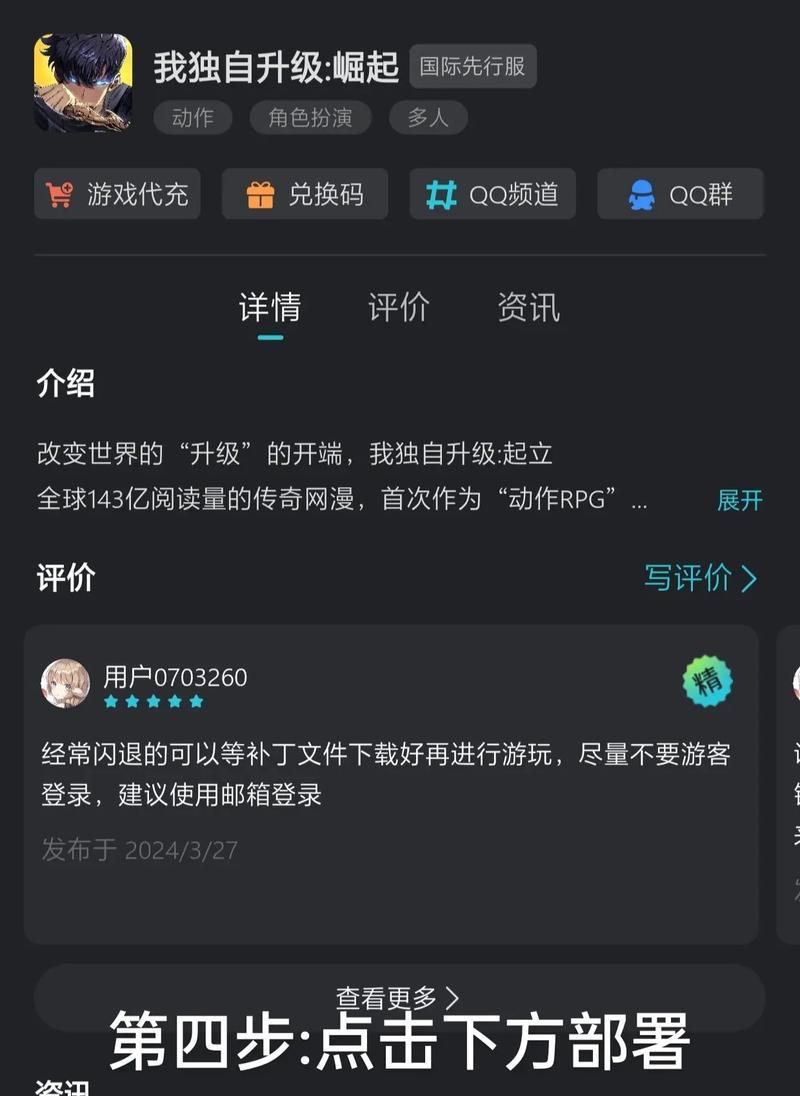The height and width of the screenshot is (1096, 800).
Task: Open 游戏代充 game top-up
Action: (117, 194)
